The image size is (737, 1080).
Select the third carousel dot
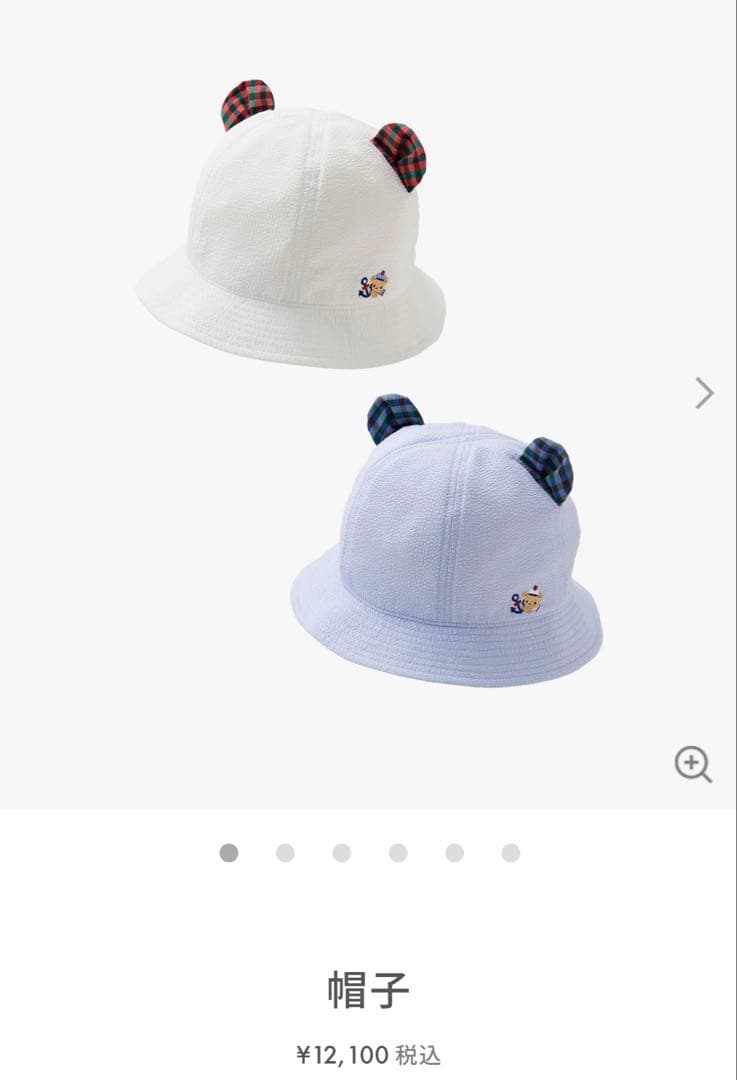coord(342,853)
